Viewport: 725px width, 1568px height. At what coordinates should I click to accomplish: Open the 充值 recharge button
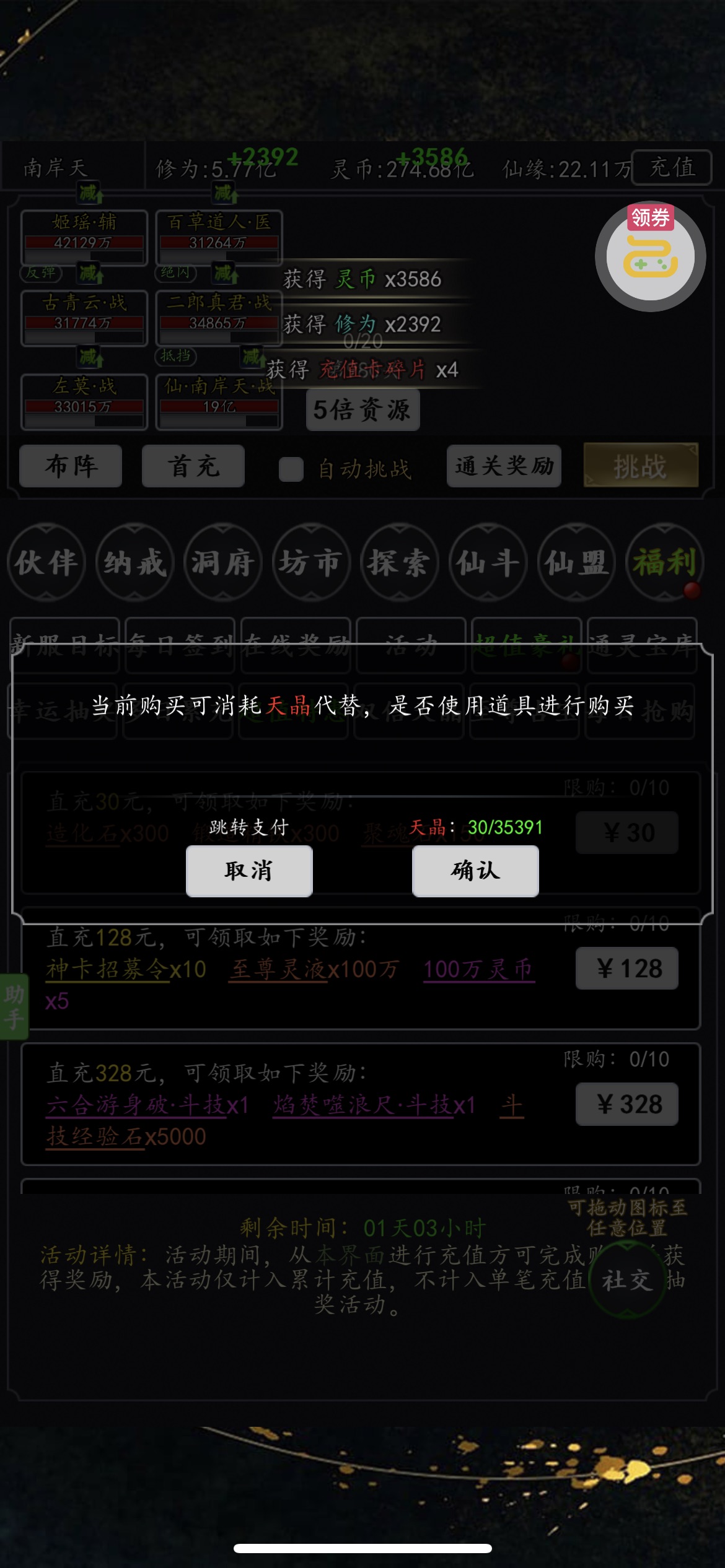coord(672,167)
